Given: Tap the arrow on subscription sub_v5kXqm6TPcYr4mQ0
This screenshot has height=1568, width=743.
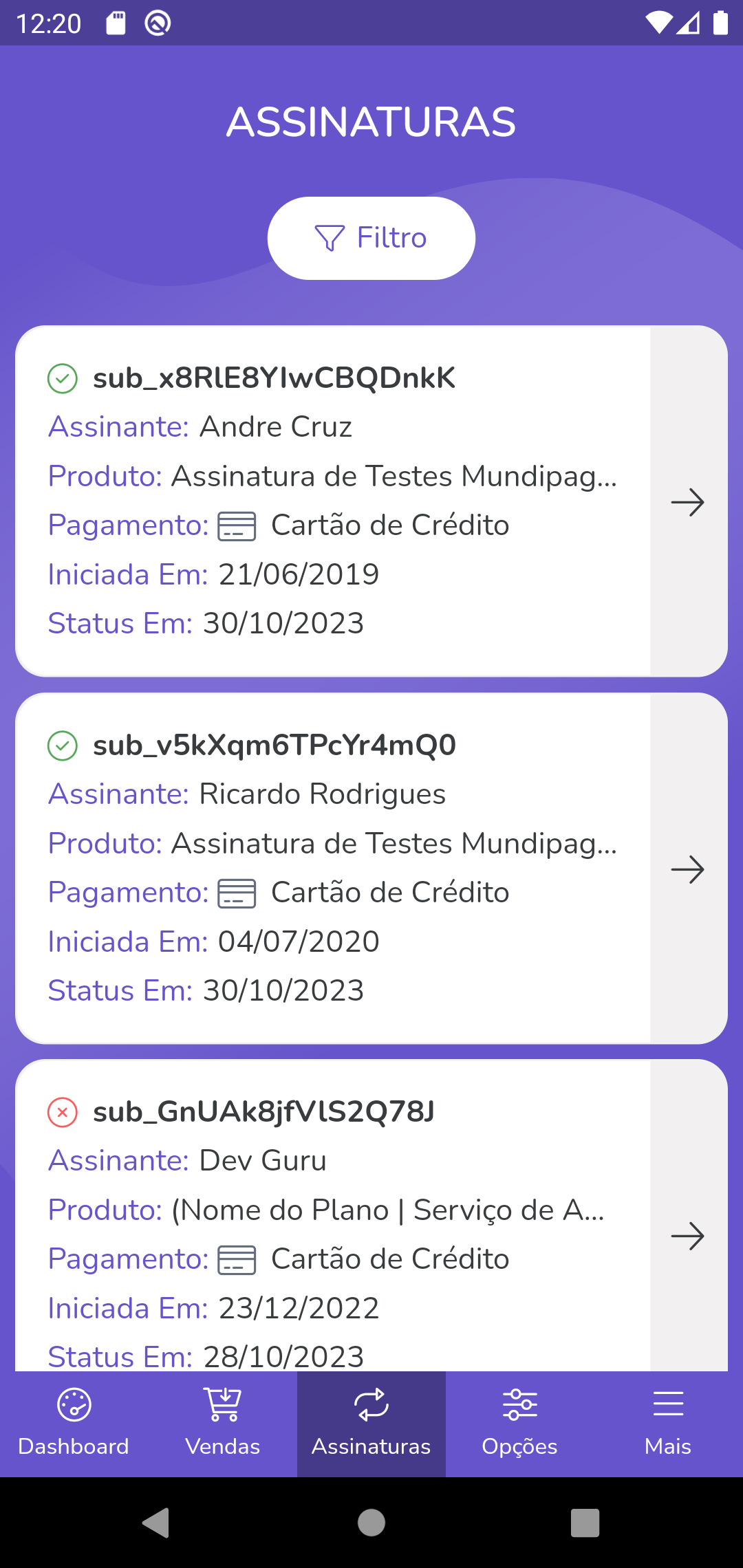Looking at the screenshot, I should [x=687, y=869].
